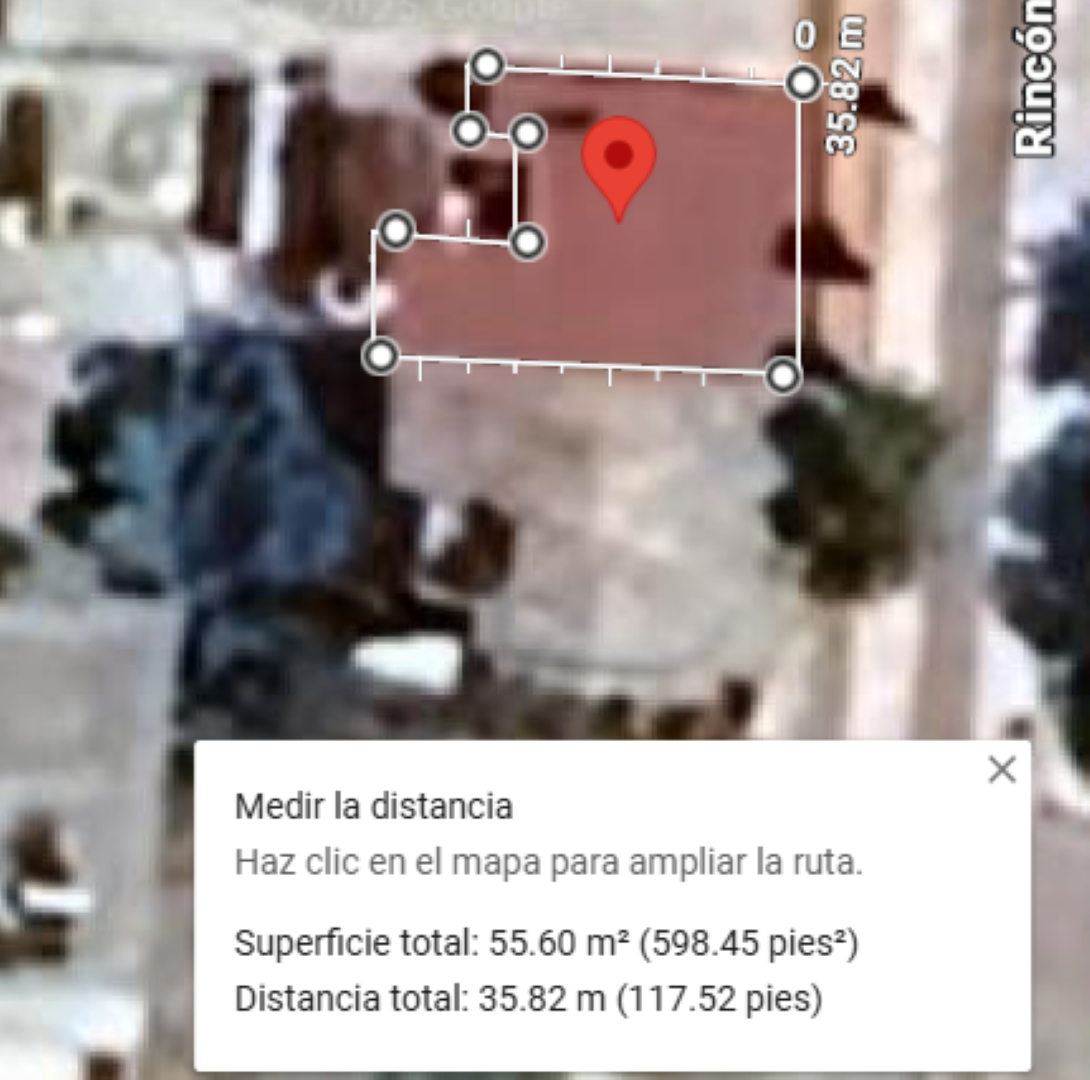The height and width of the screenshot is (1080, 1090).
Task: Tap the red location pin marker
Action: (619, 160)
